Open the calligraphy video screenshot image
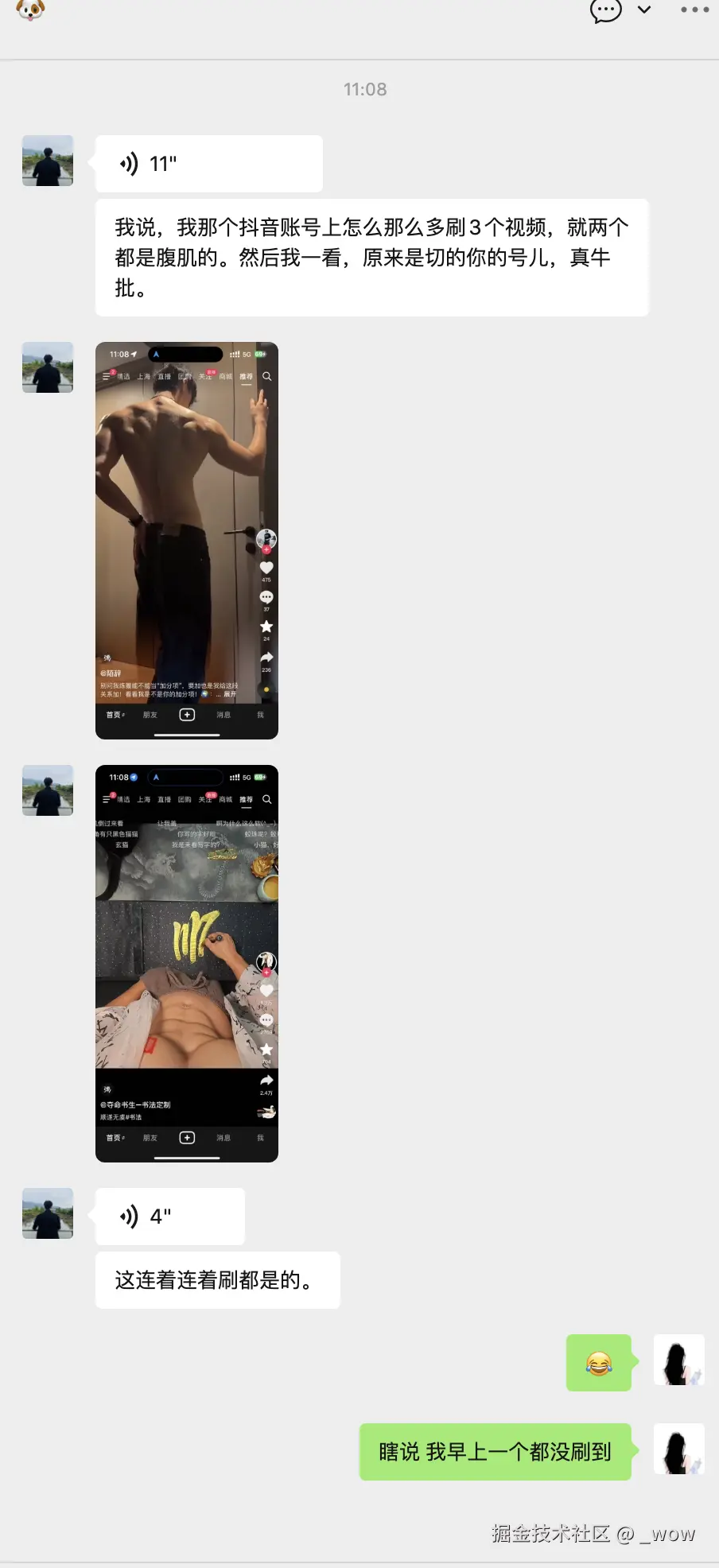The height and width of the screenshot is (1568, 719). coord(187,964)
